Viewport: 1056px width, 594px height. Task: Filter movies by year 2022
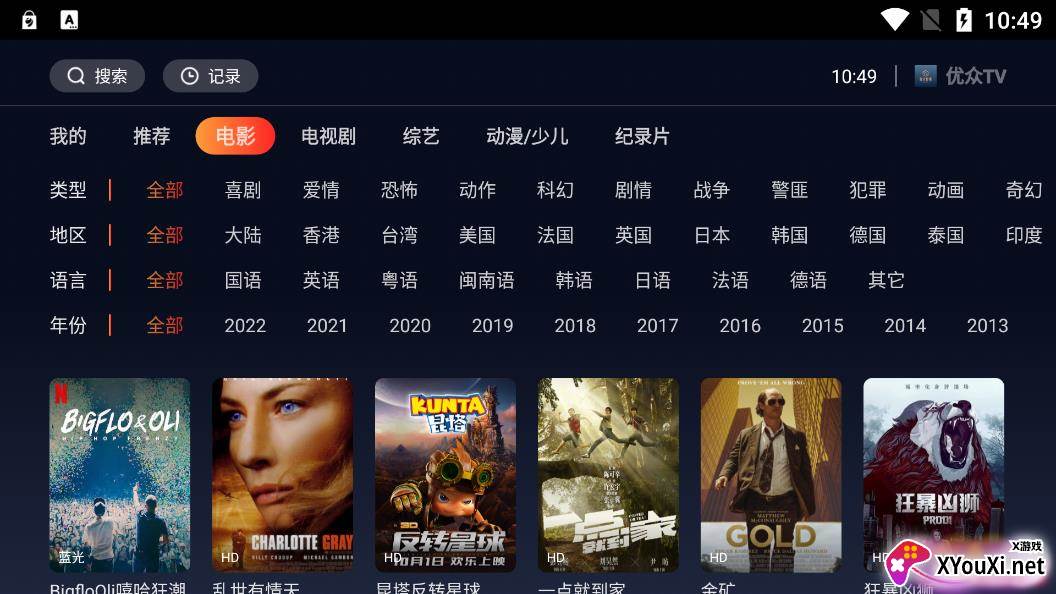(x=245, y=326)
